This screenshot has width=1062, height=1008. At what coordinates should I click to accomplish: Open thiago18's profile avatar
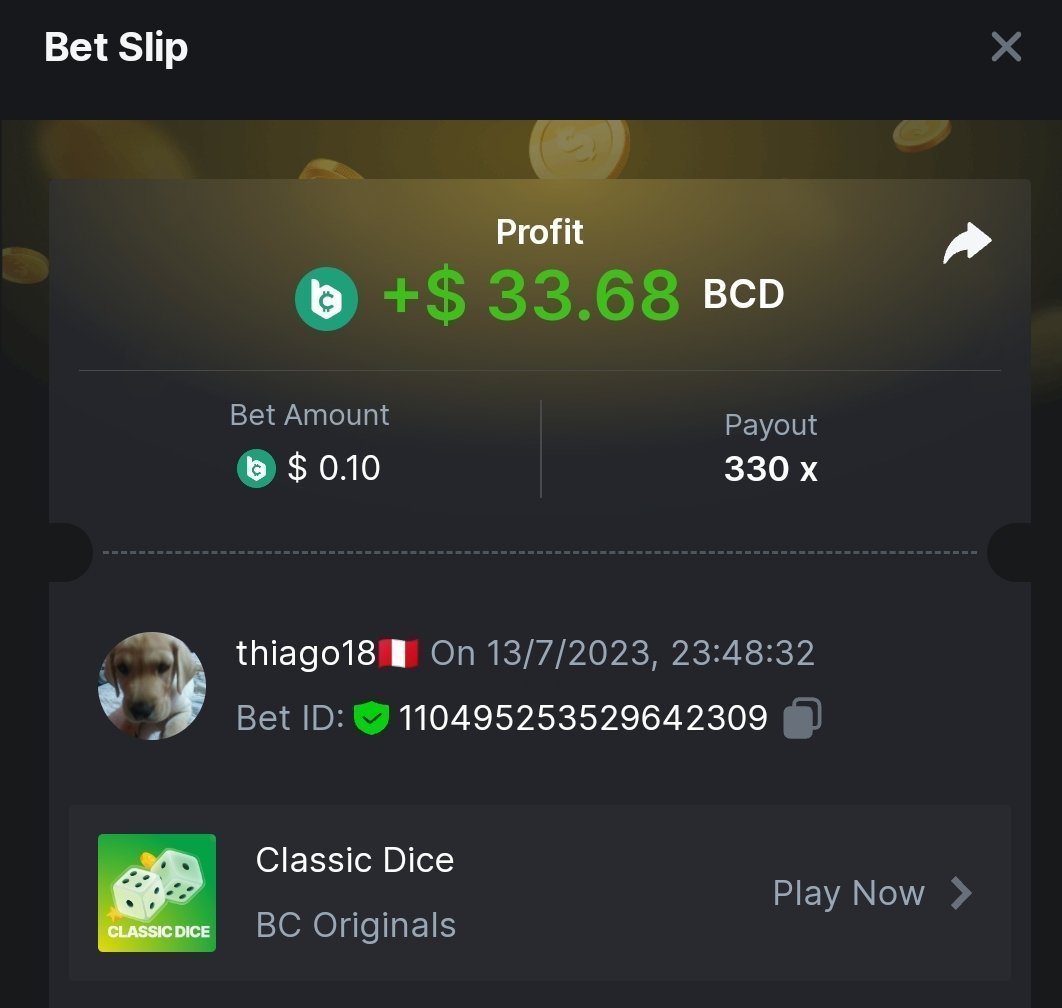coord(152,686)
